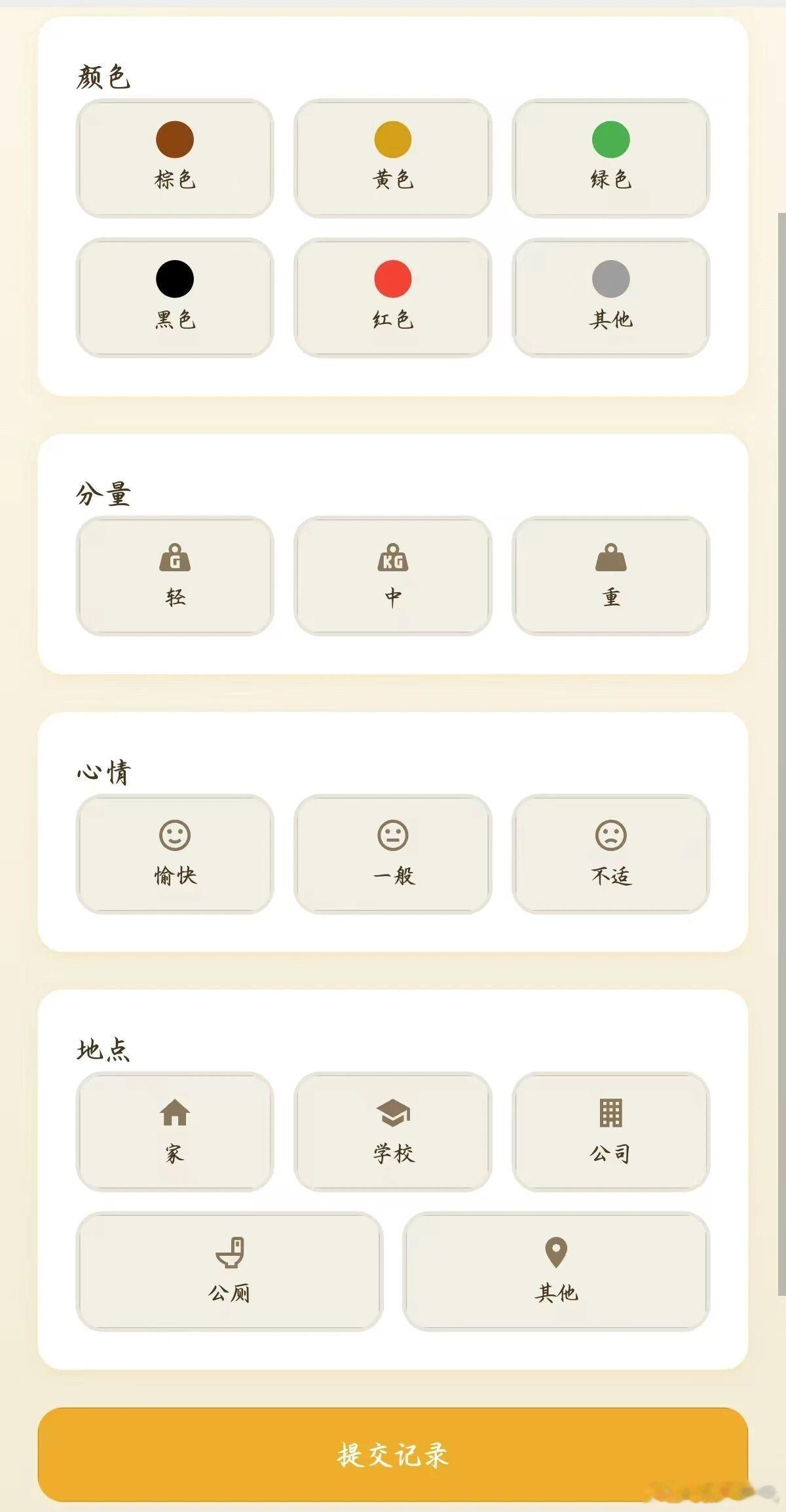Click the graduation cap icon for 学校

(x=392, y=1114)
